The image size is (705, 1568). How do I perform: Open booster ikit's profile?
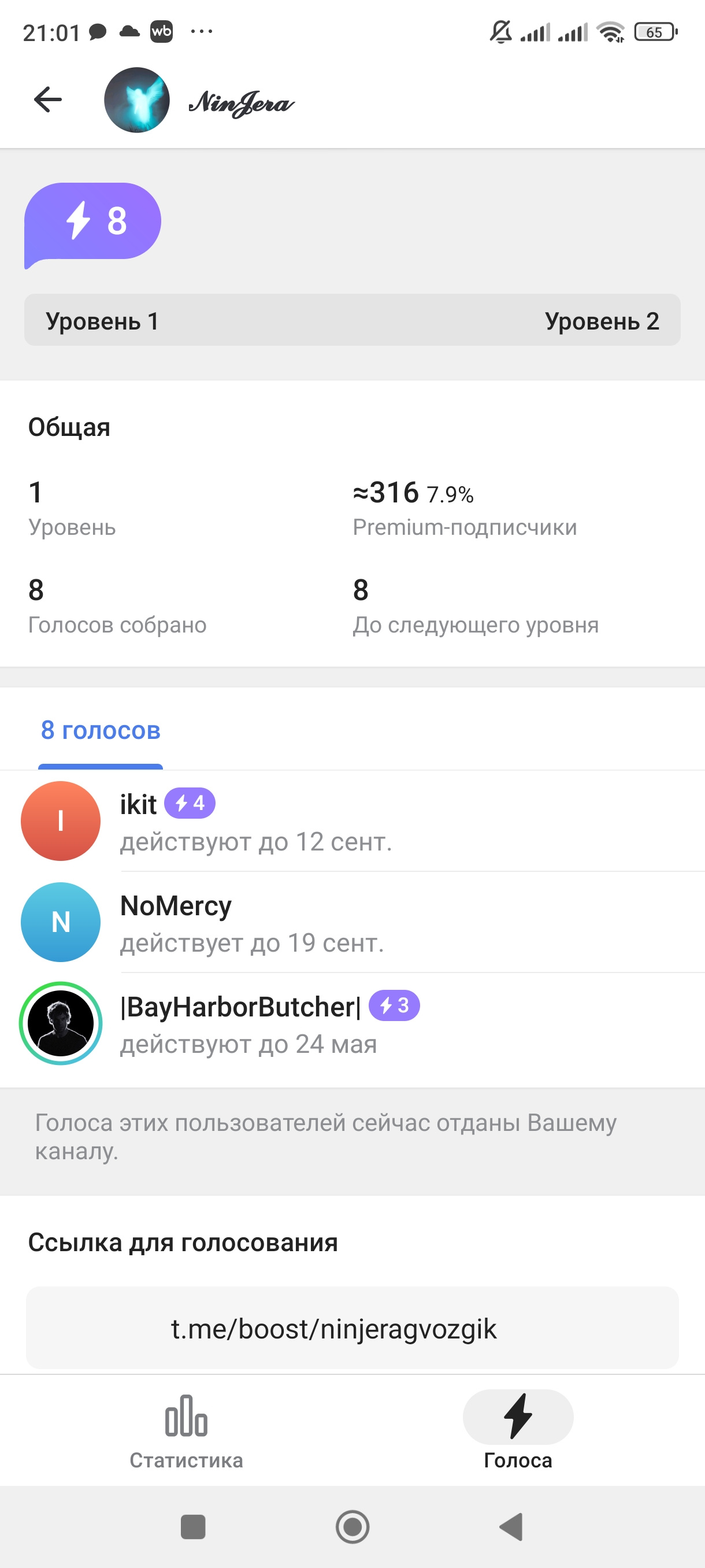pos(255,820)
